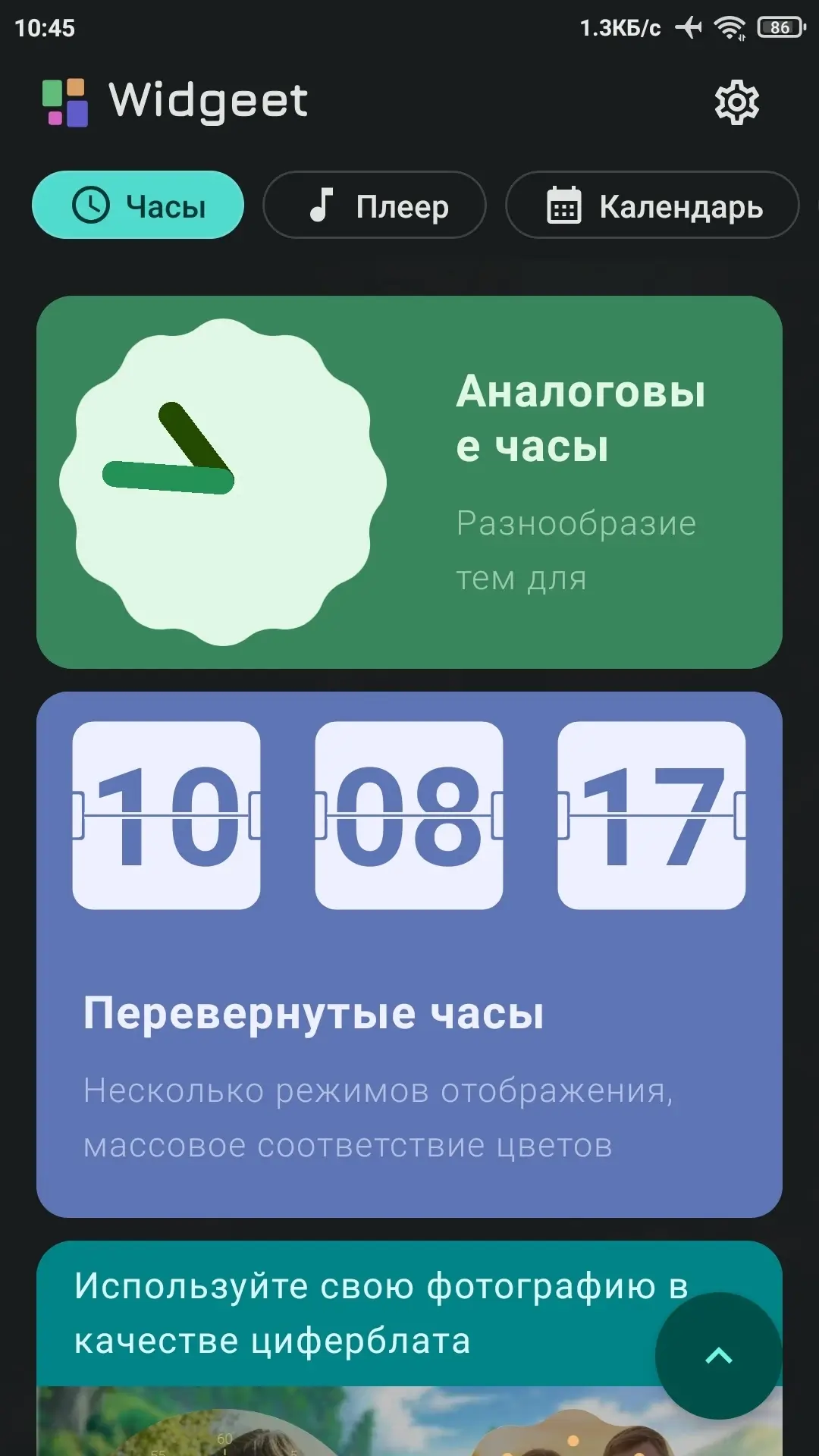
Task: Switch to the Плеер tab
Action: click(x=375, y=206)
